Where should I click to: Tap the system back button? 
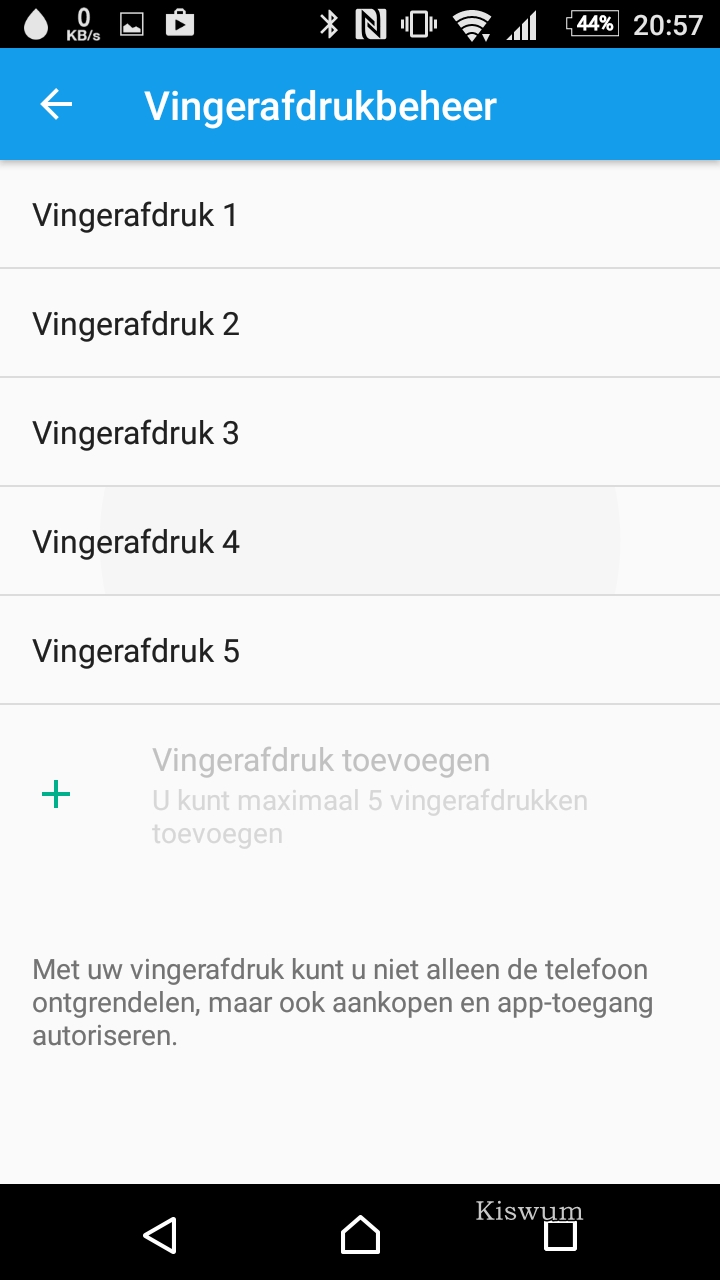coord(160,1235)
